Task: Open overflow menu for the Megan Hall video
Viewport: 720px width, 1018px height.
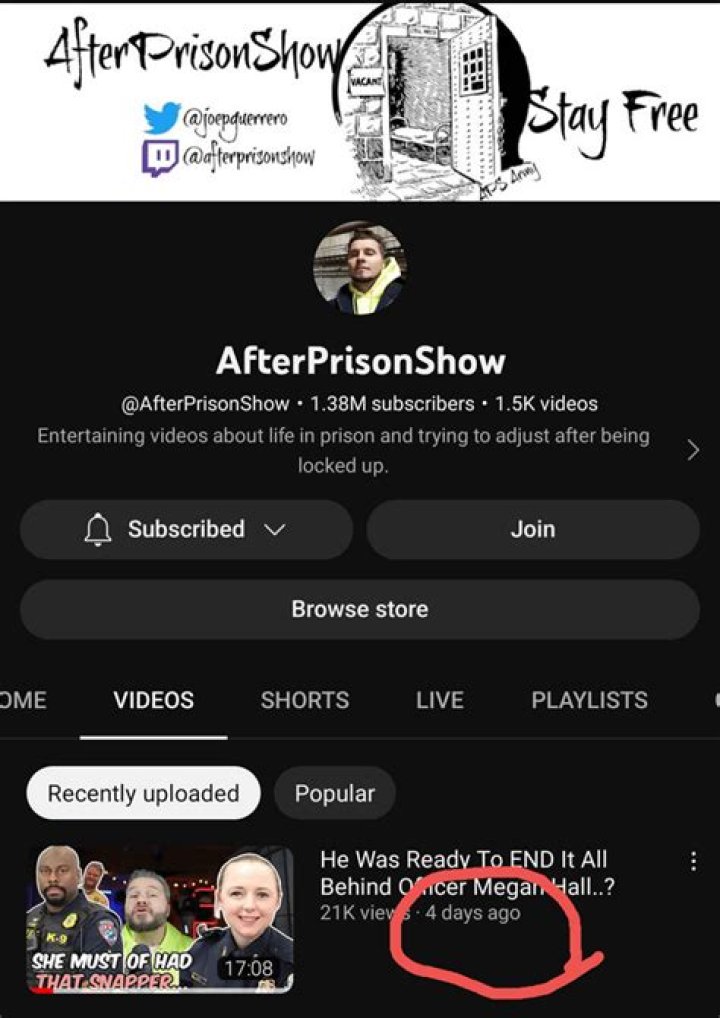Action: point(692,861)
